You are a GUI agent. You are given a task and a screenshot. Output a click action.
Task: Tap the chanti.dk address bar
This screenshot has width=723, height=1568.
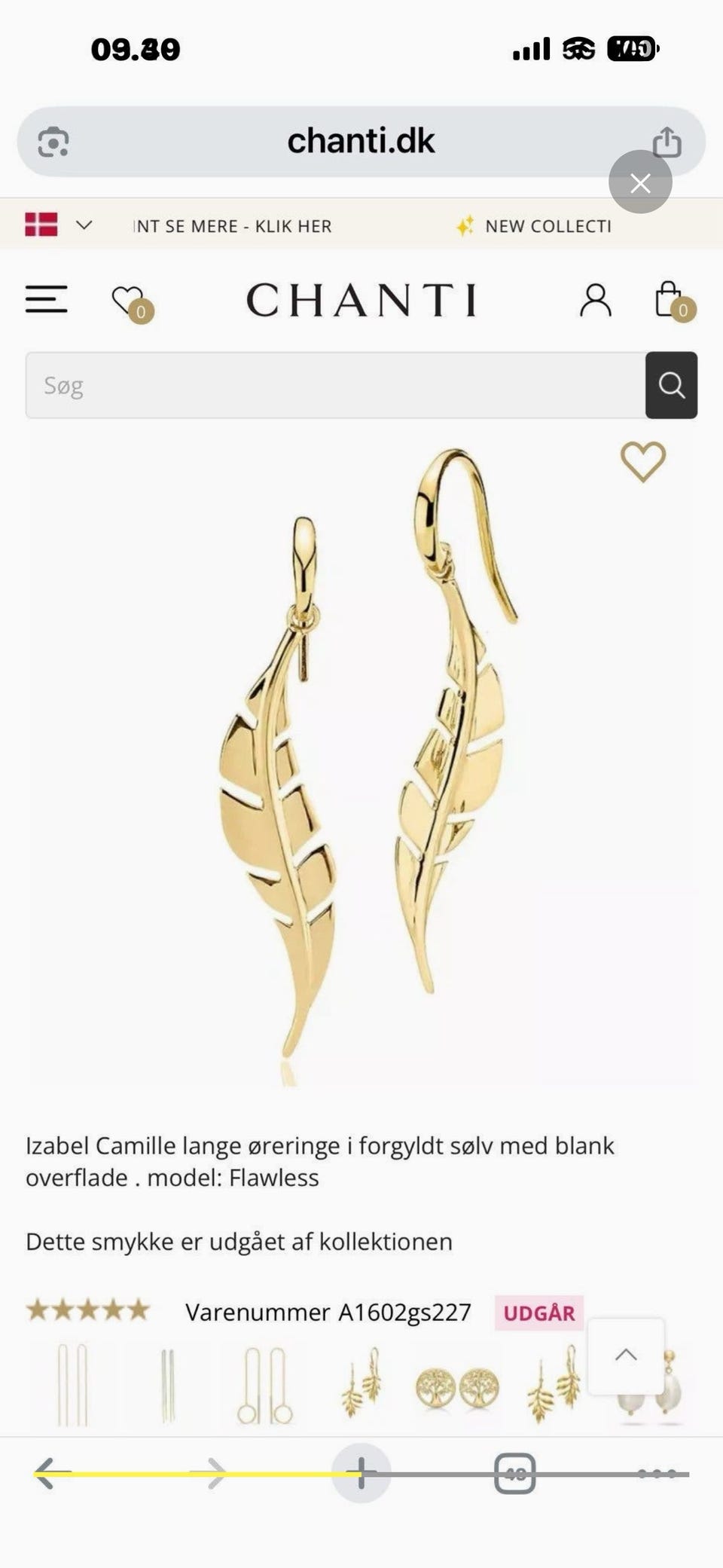(361, 141)
